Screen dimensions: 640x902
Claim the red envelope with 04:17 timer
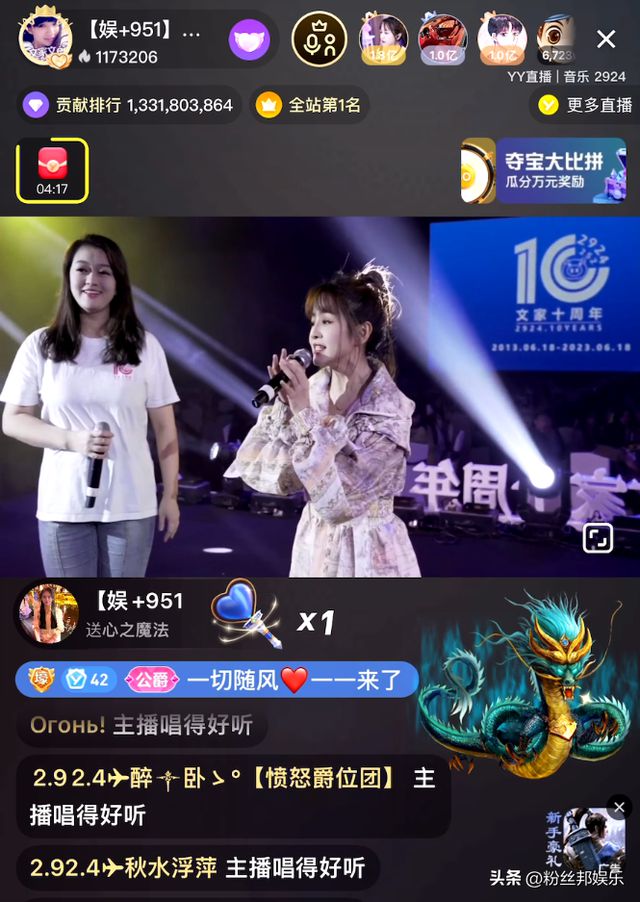coord(52,168)
